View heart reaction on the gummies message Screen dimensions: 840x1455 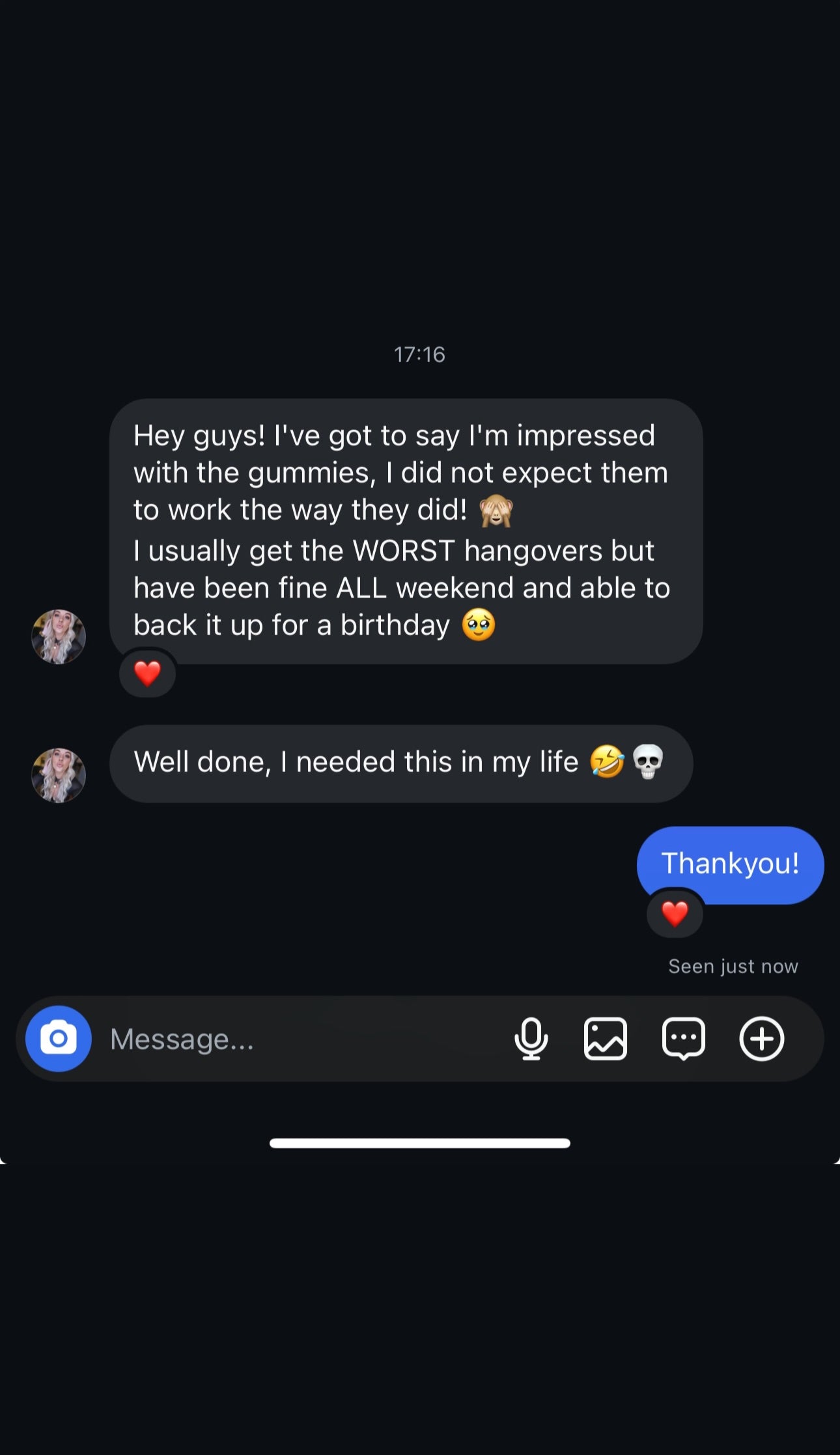click(x=147, y=673)
